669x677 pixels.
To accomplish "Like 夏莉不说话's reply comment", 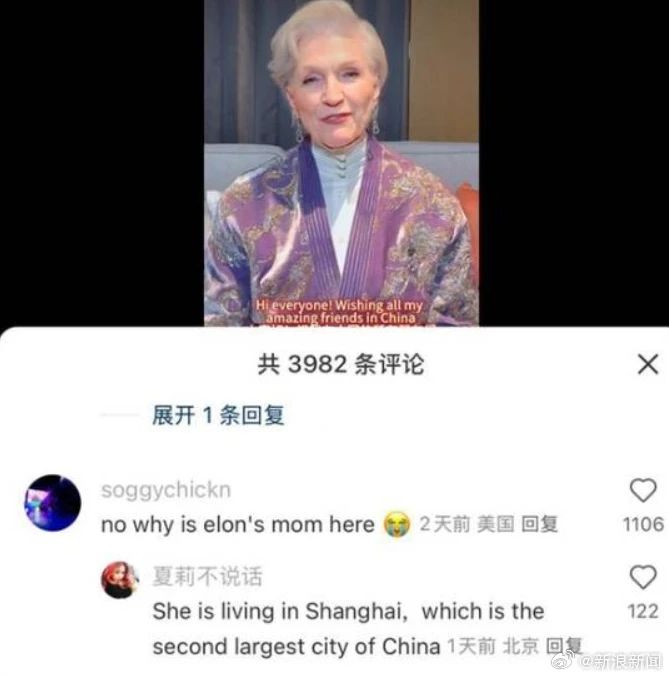I will [643, 577].
